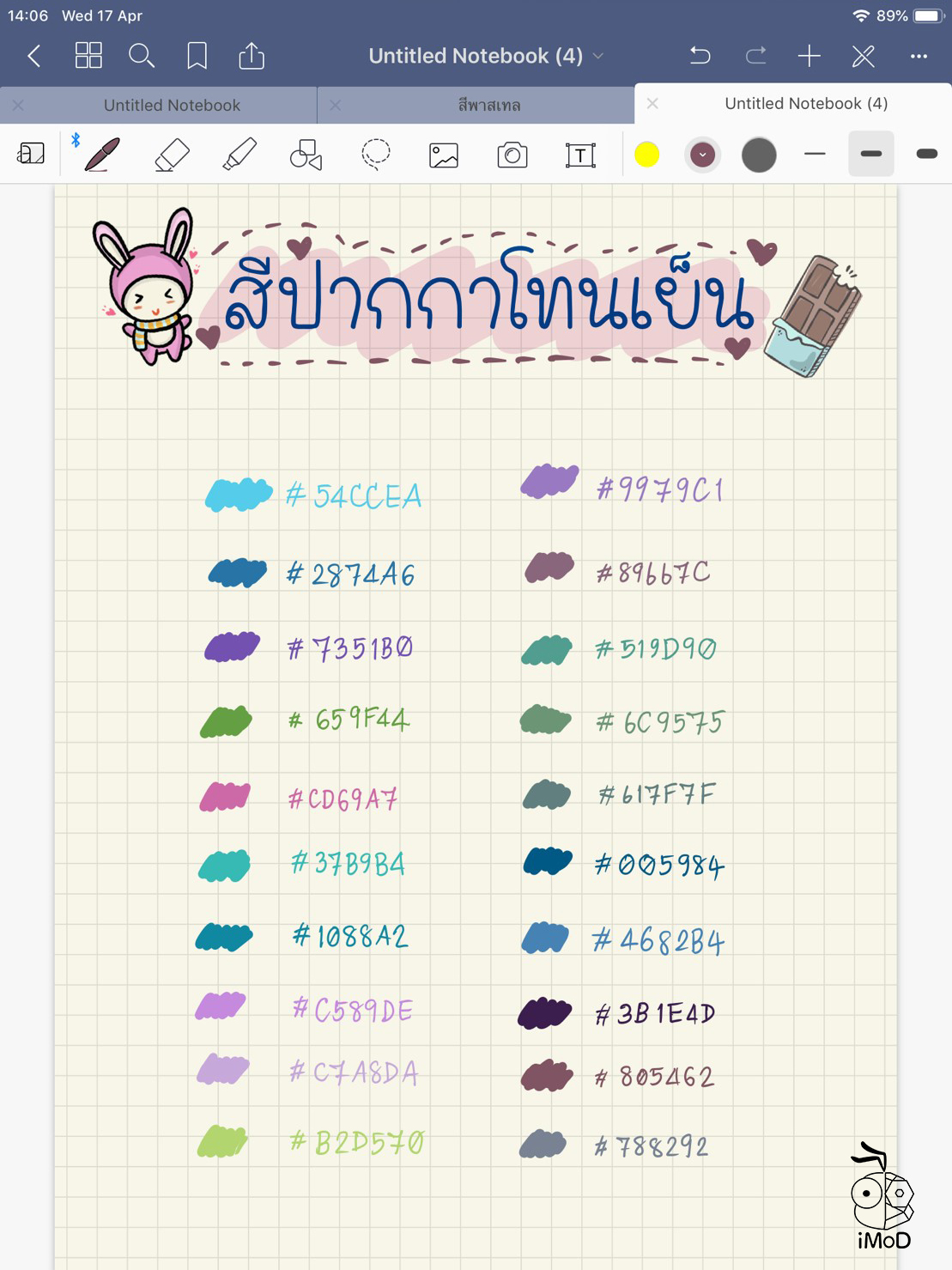Open the share and export menu
952x1270 pixels.
click(x=252, y=57)
